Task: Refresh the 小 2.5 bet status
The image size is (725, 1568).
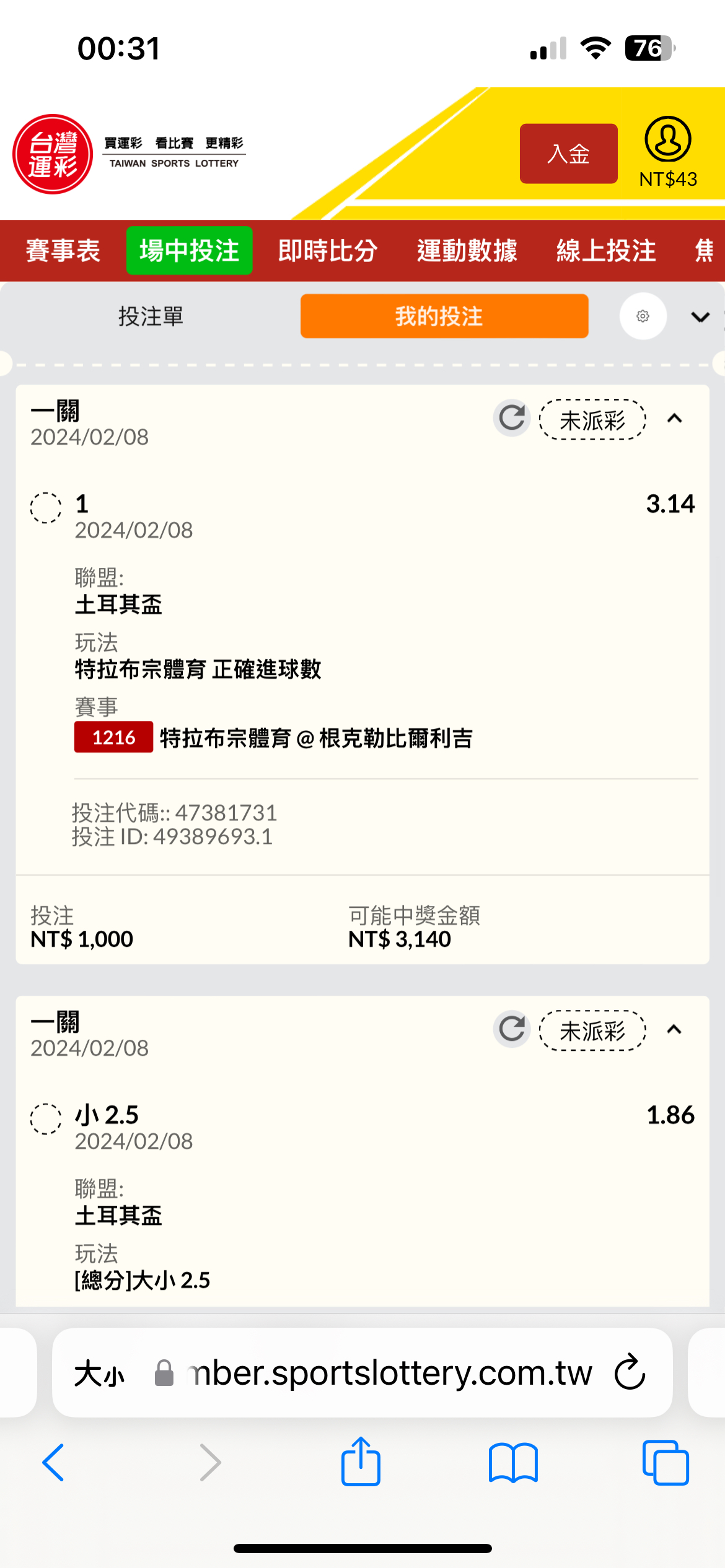Action: (x=512, y=1029)
